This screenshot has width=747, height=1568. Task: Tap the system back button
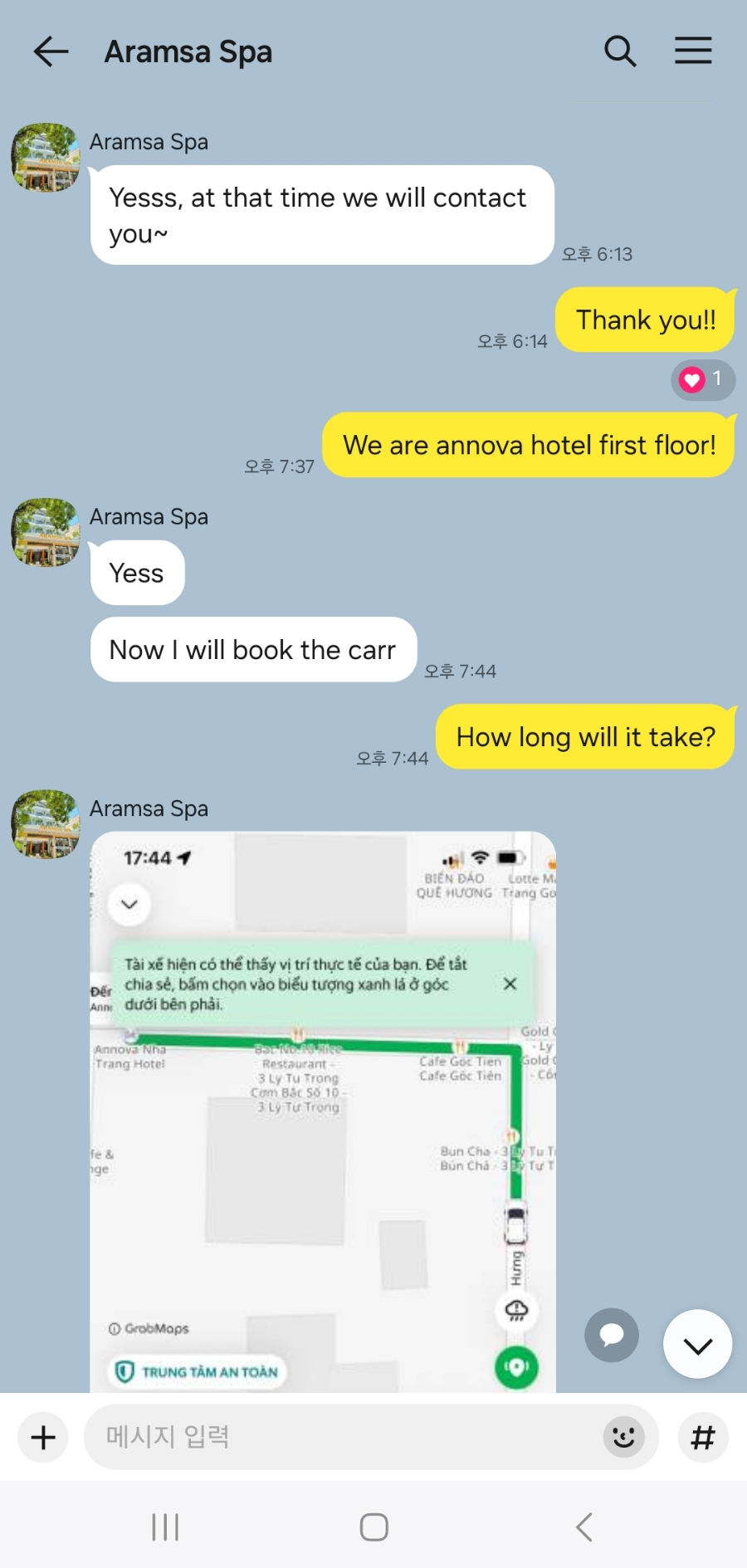[584, 1526]
